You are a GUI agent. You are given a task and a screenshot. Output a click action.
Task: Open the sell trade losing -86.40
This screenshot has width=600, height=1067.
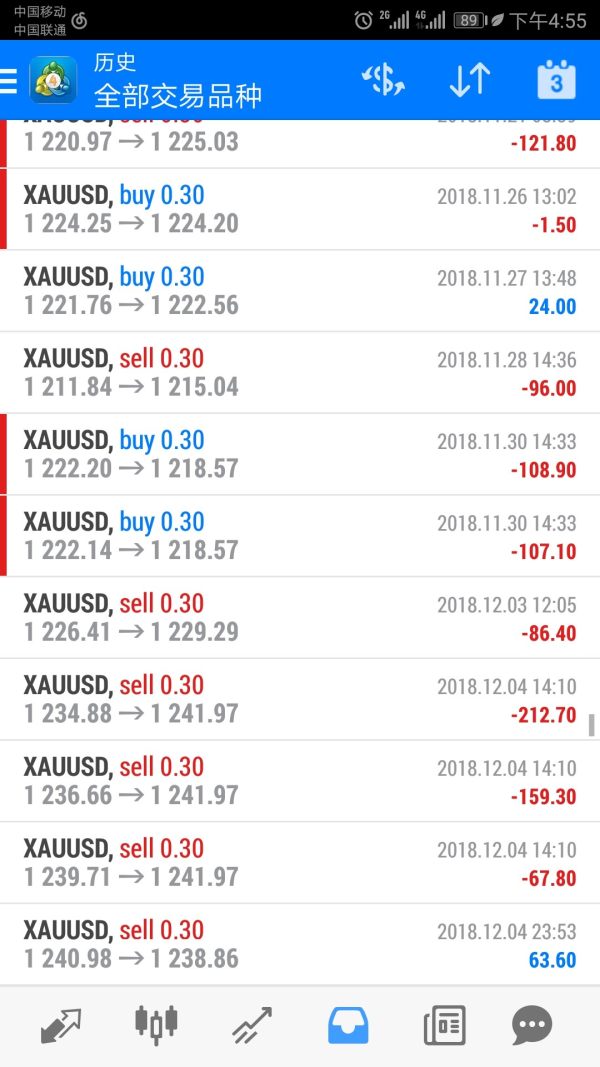[x=300, y=618]
